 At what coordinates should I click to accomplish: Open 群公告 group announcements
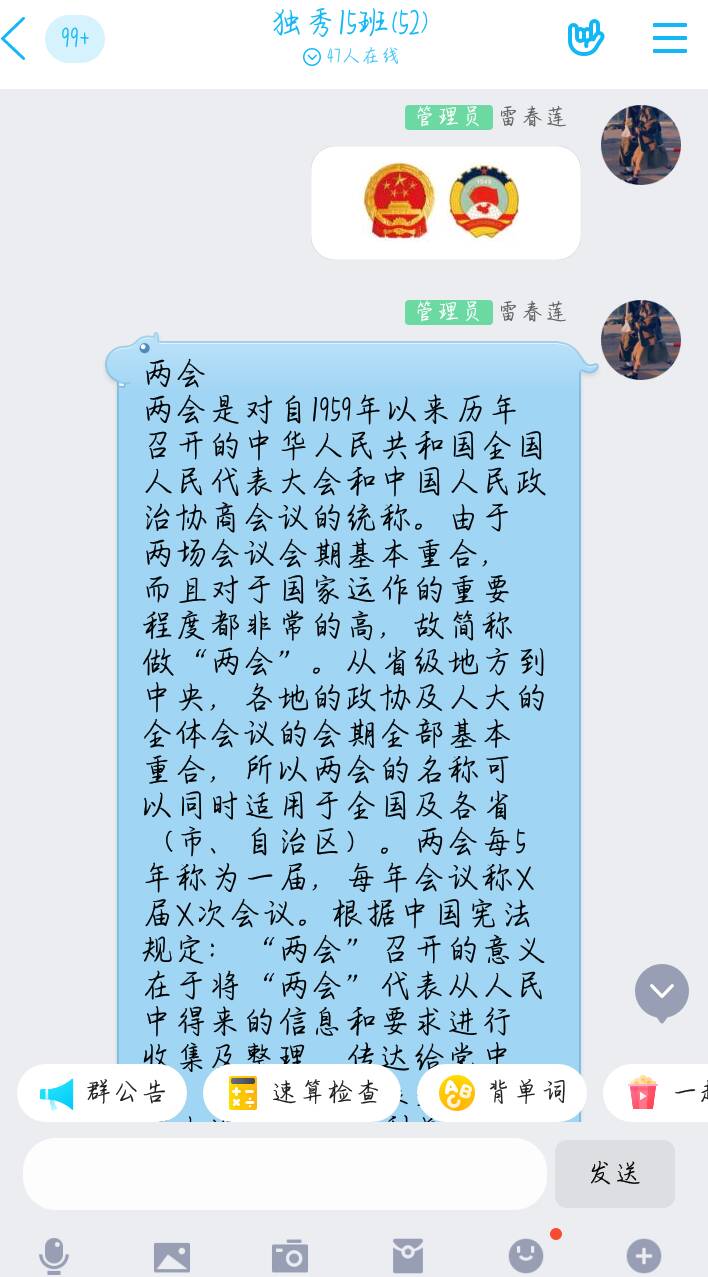102,1092
